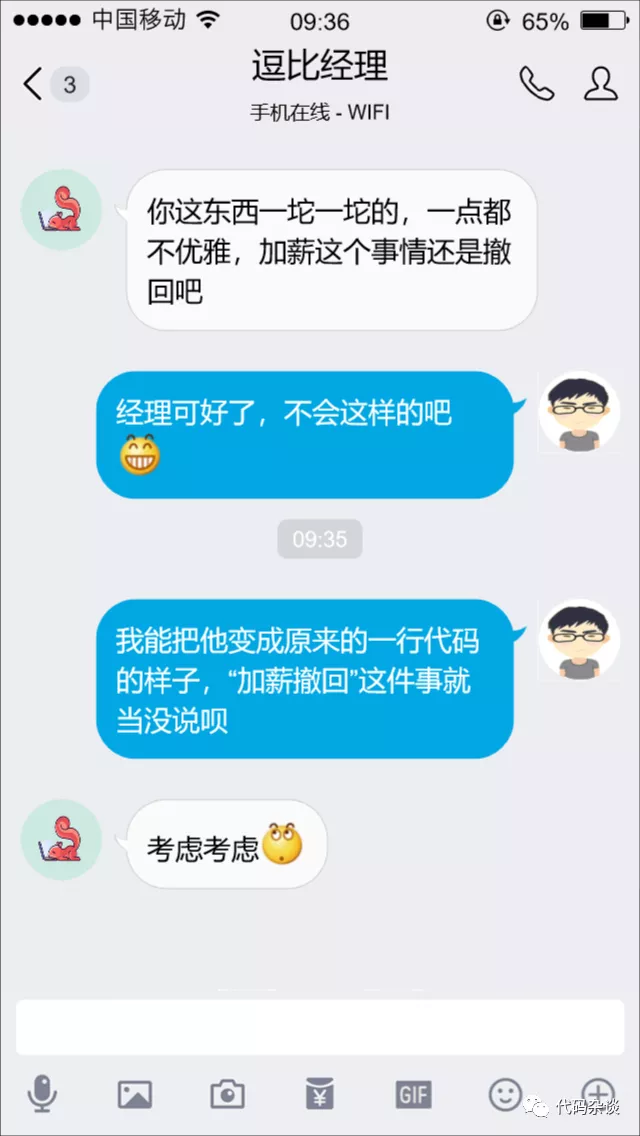
Task: Send a red packet
Action: tap(320, 1094)
